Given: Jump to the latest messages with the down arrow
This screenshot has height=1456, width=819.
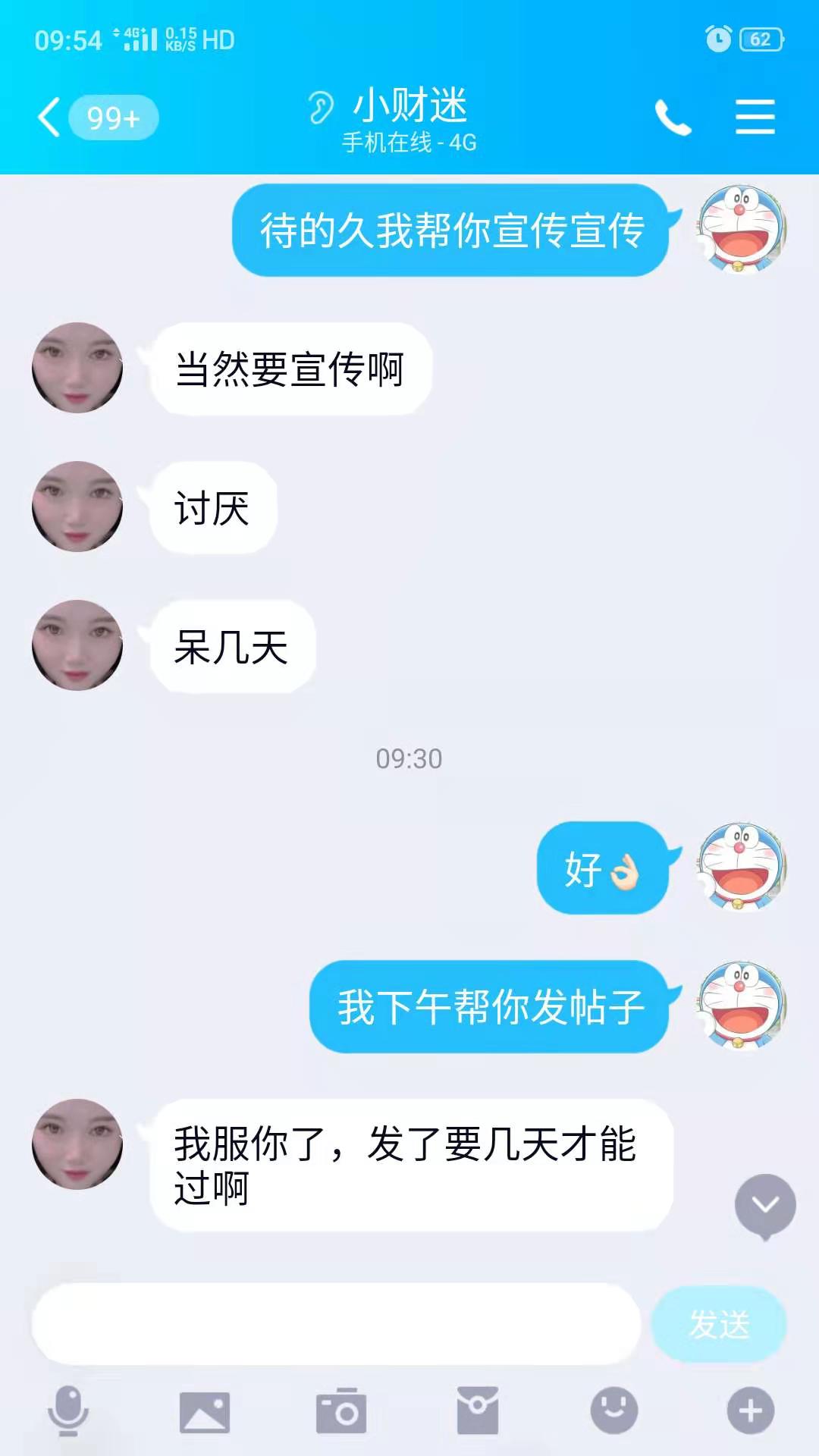Looking at the screenshot, I should pyautogui.click(x=765, y=1206).
